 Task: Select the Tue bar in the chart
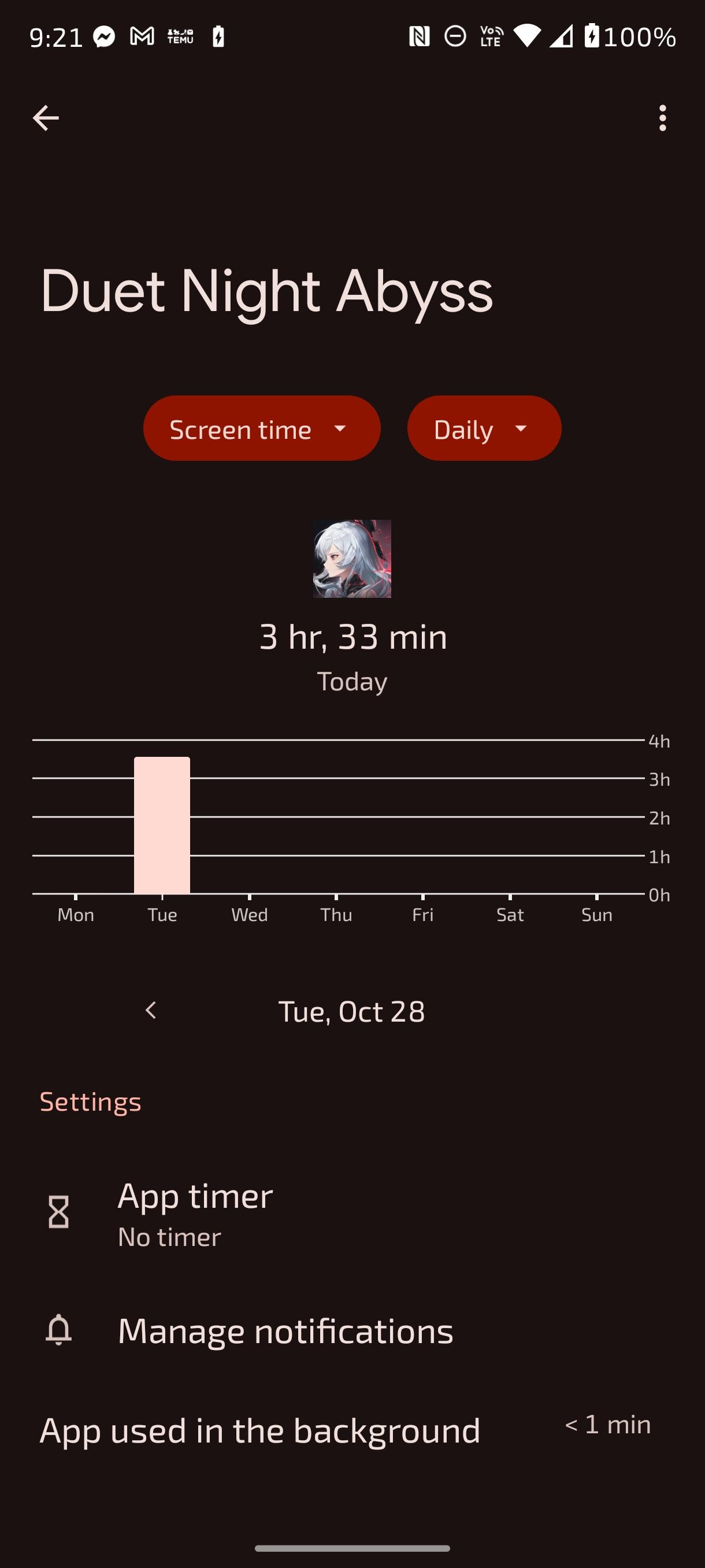[162, 826]
